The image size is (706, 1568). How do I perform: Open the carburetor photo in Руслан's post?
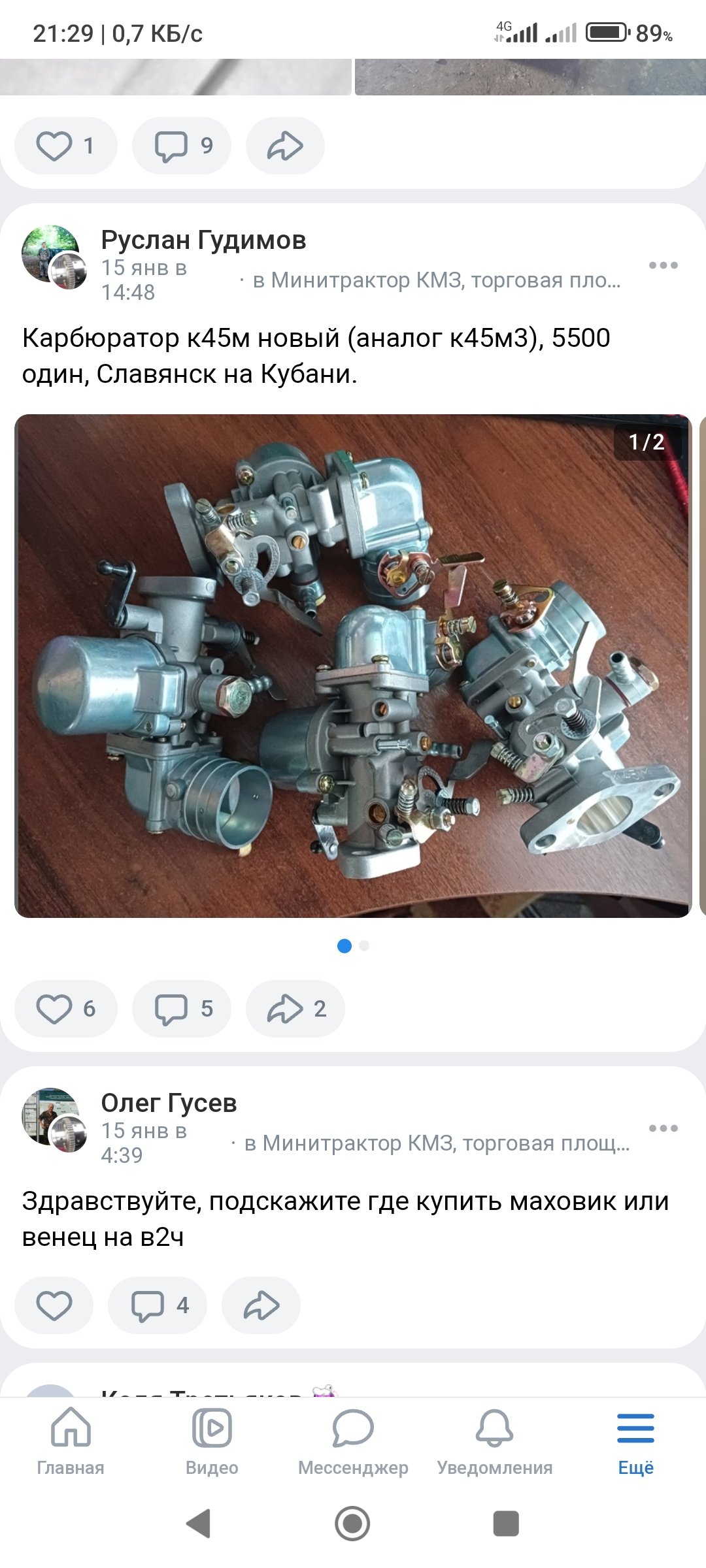(x=353, y=666)
